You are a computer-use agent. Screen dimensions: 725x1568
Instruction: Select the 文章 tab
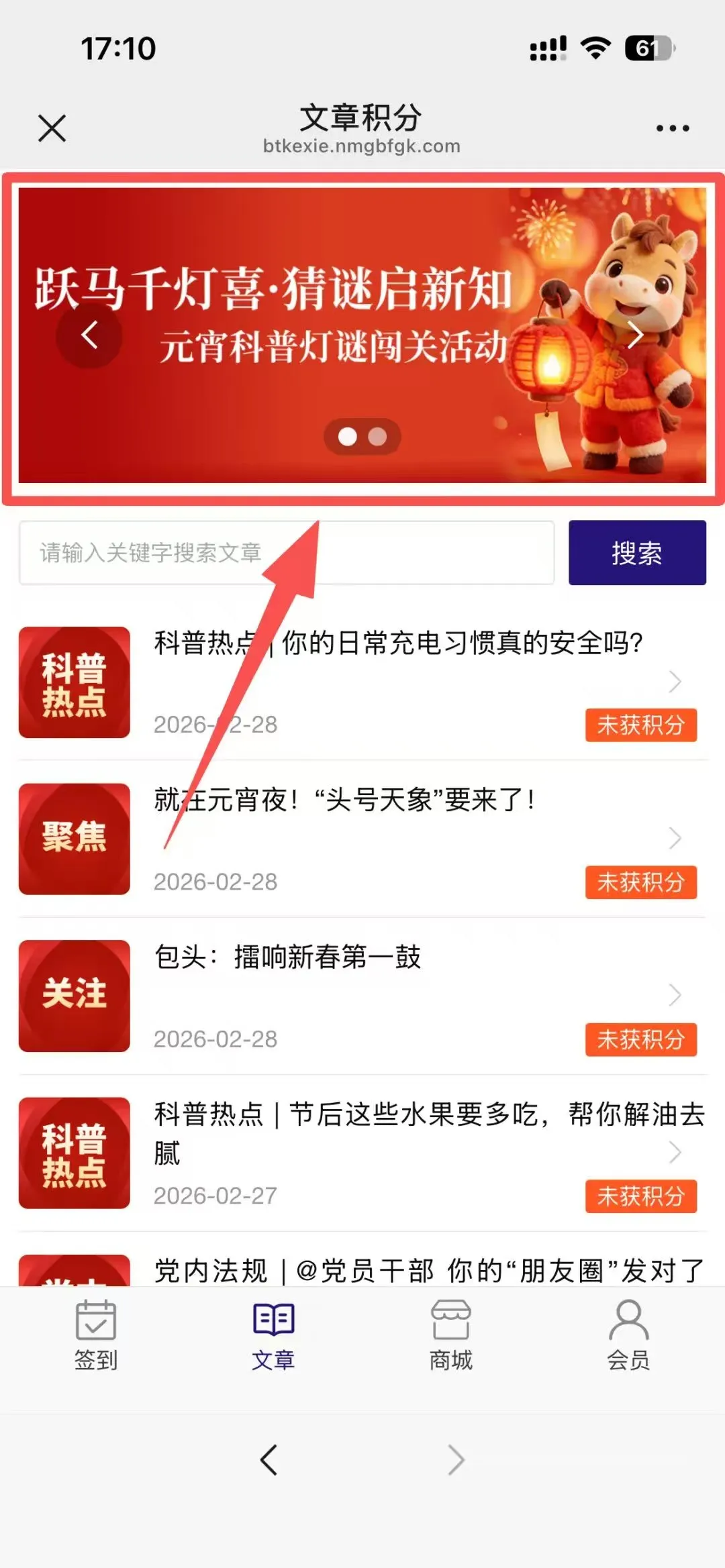[x=272, y=1335]
